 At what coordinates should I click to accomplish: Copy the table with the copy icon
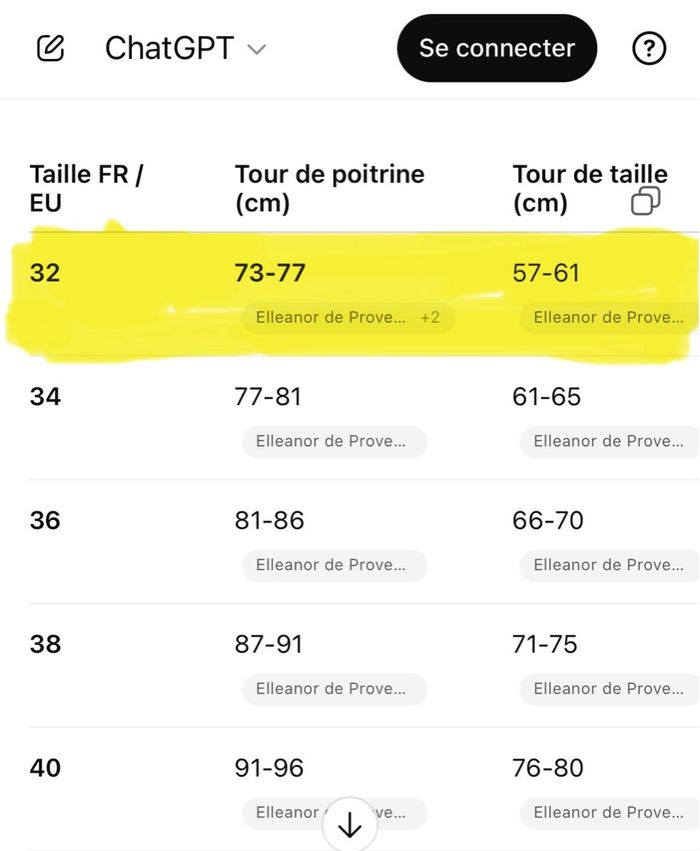[x=646, y=201]
